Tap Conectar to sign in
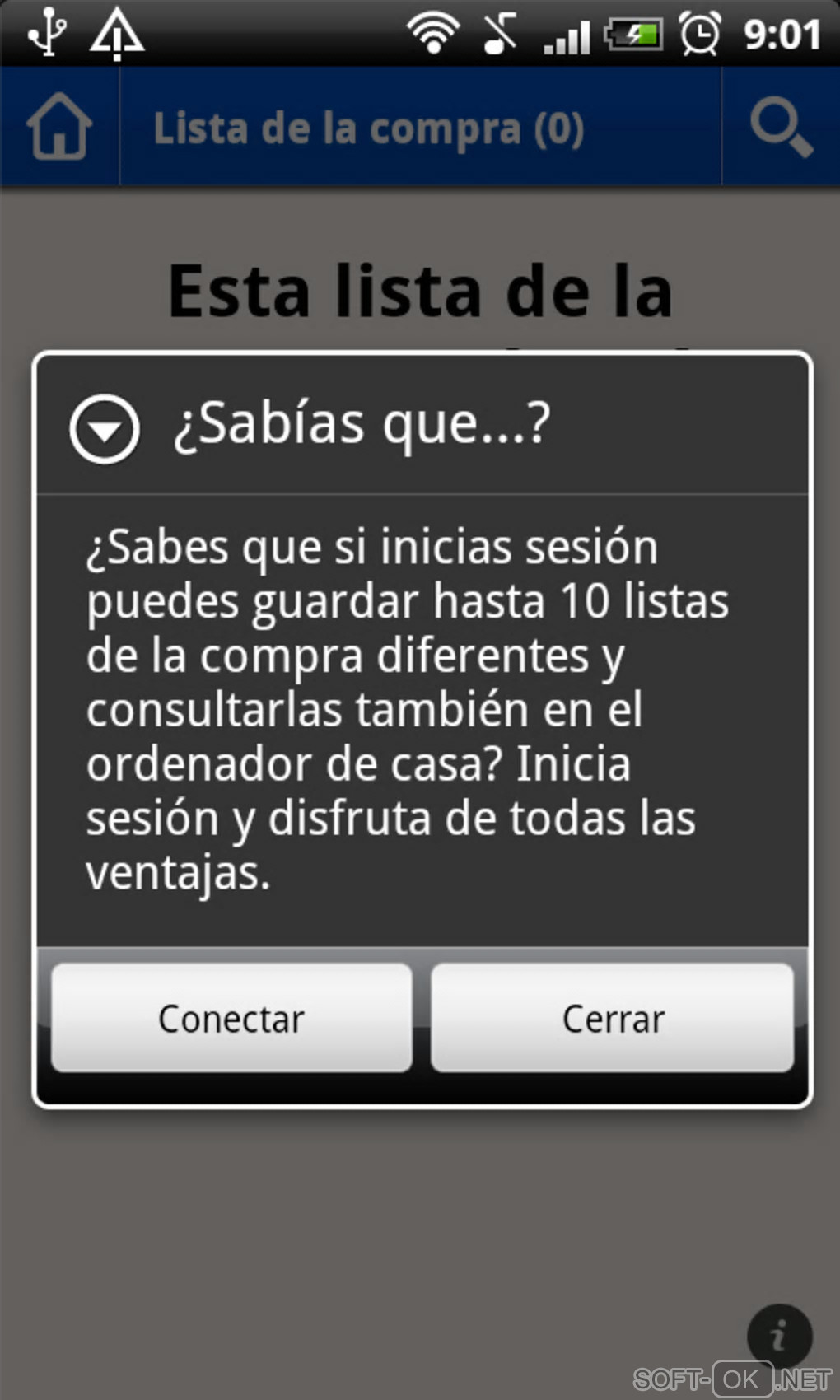The image size is (840, 1400). (x=231, y=1018)
